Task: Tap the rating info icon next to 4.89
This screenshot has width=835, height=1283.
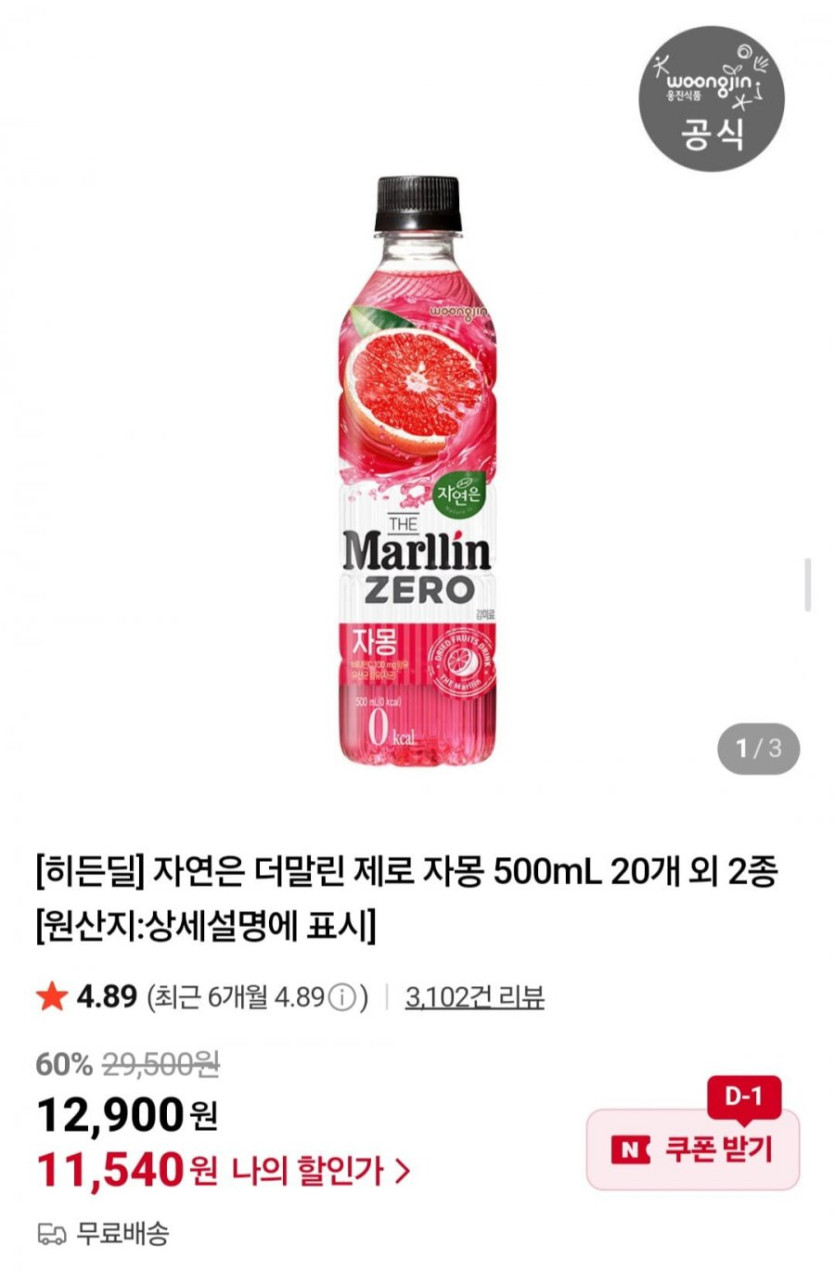Action: click(x=342, y=998)
